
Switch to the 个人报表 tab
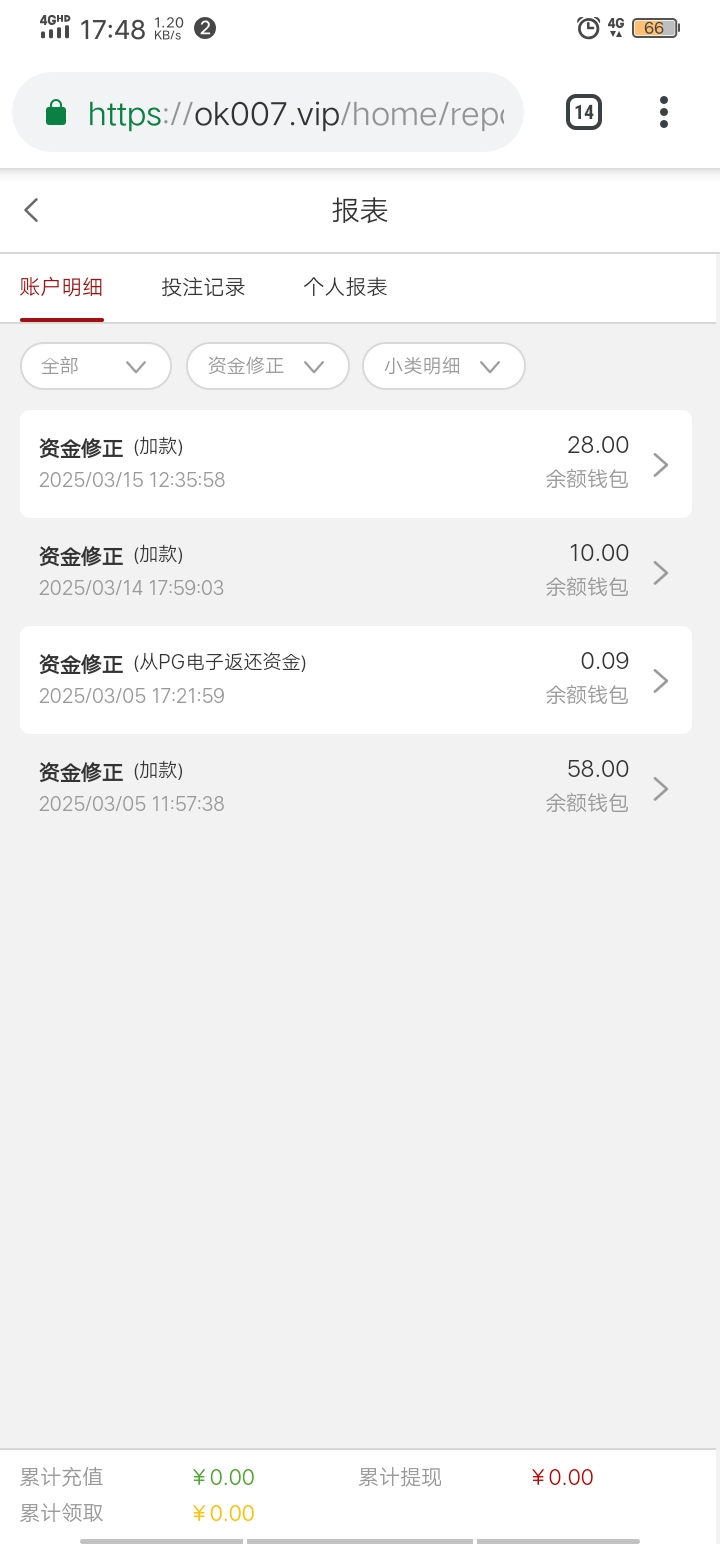[x=345, y=287]
